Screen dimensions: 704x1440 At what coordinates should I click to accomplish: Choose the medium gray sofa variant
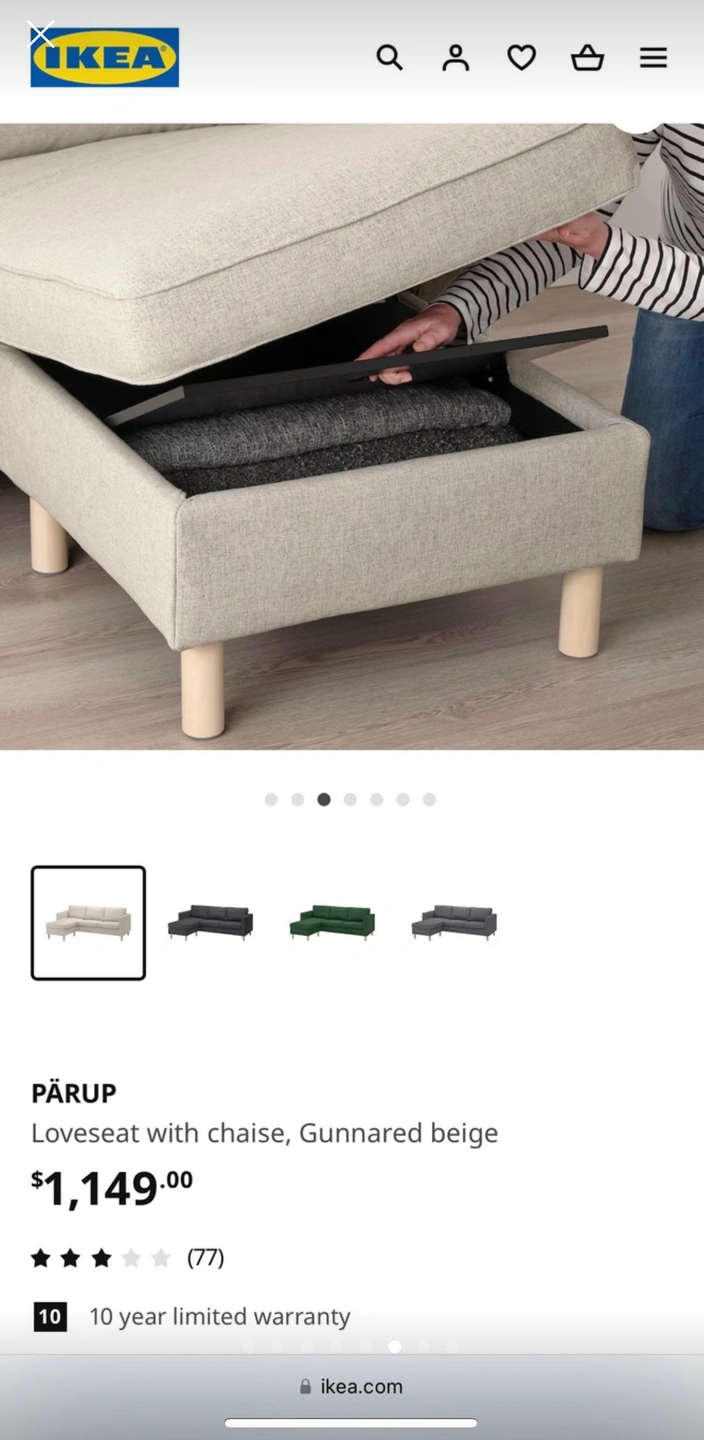coord(454,922)
